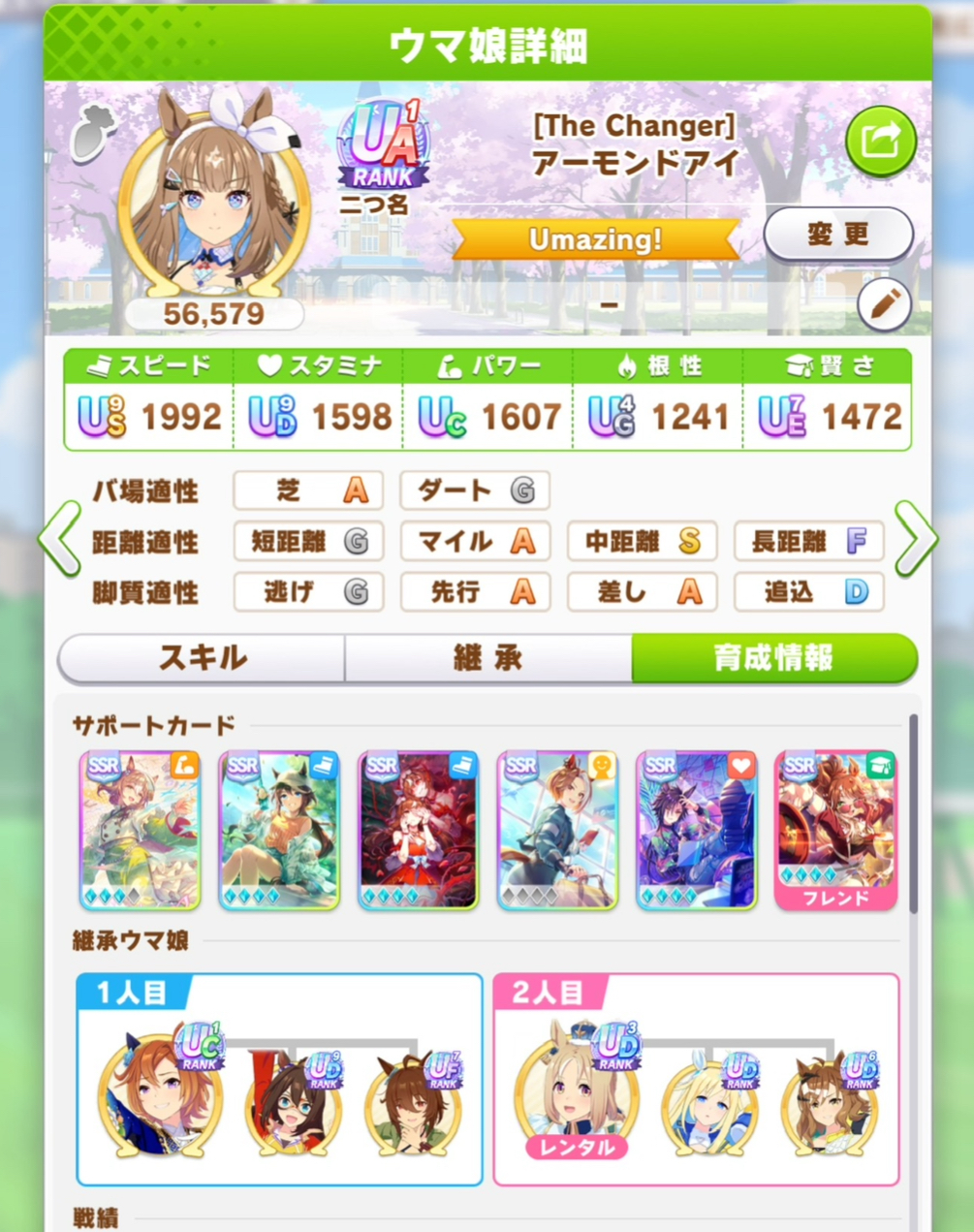
Task: Tap the 変更 button
Action: tap(838, 235)
